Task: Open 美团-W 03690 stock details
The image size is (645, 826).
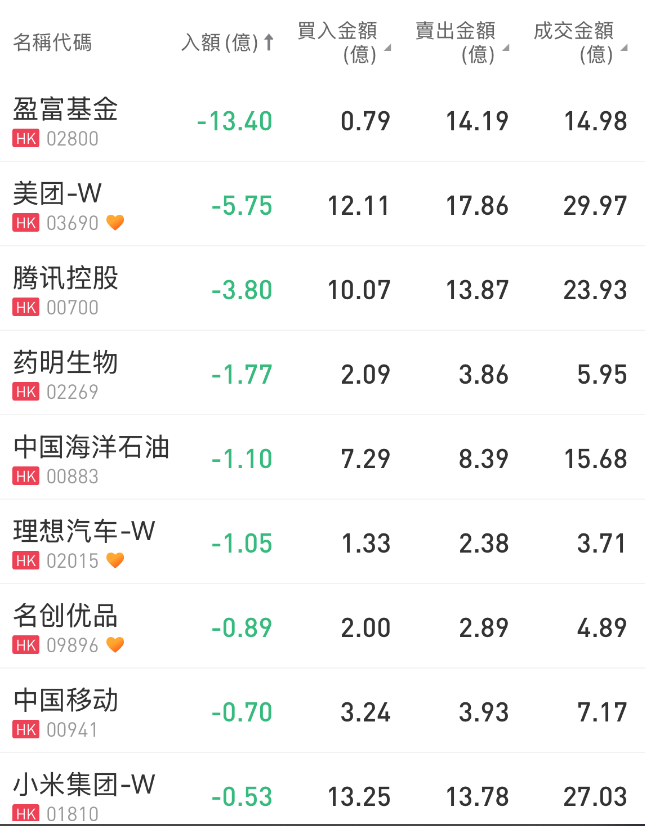Action: click(58, 205)
